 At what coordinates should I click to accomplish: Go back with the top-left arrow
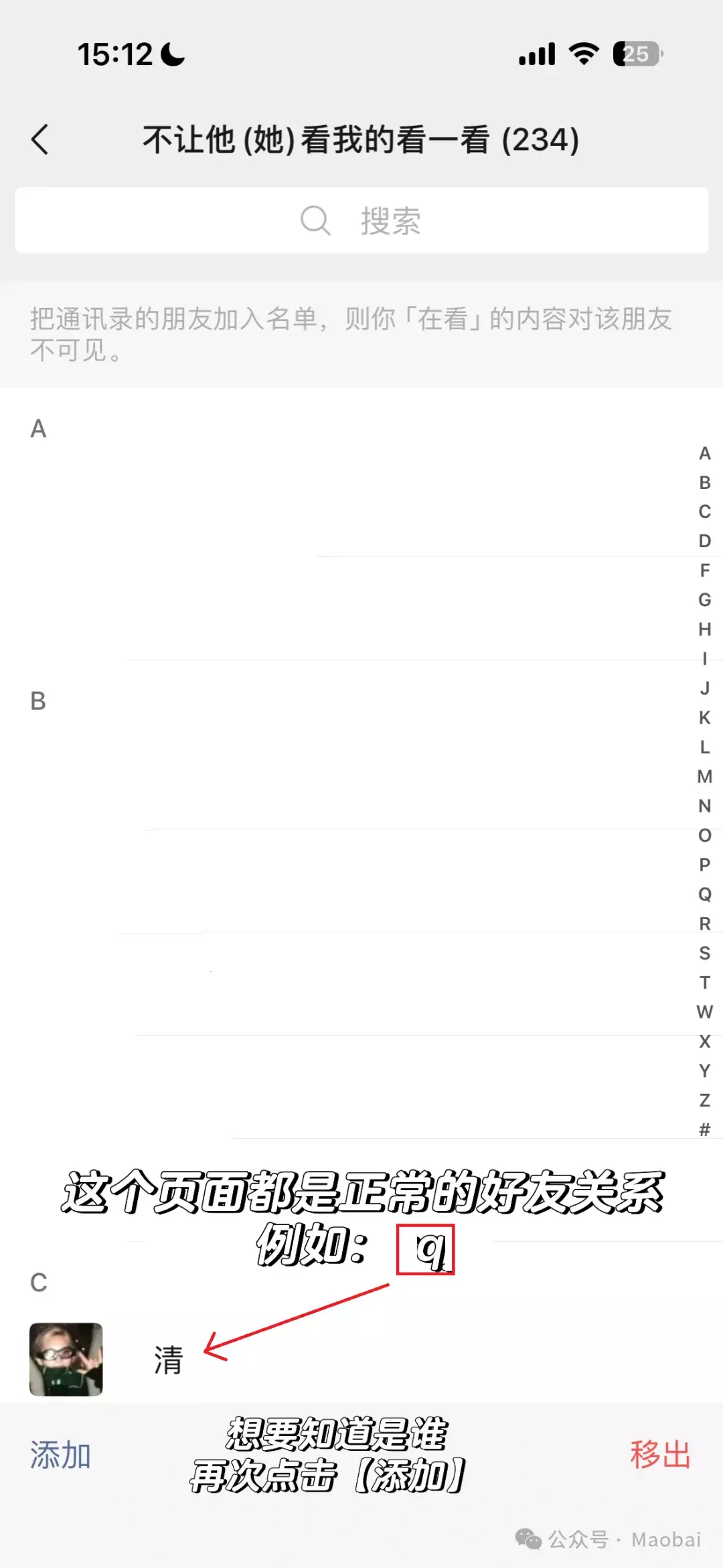[40, 140]
